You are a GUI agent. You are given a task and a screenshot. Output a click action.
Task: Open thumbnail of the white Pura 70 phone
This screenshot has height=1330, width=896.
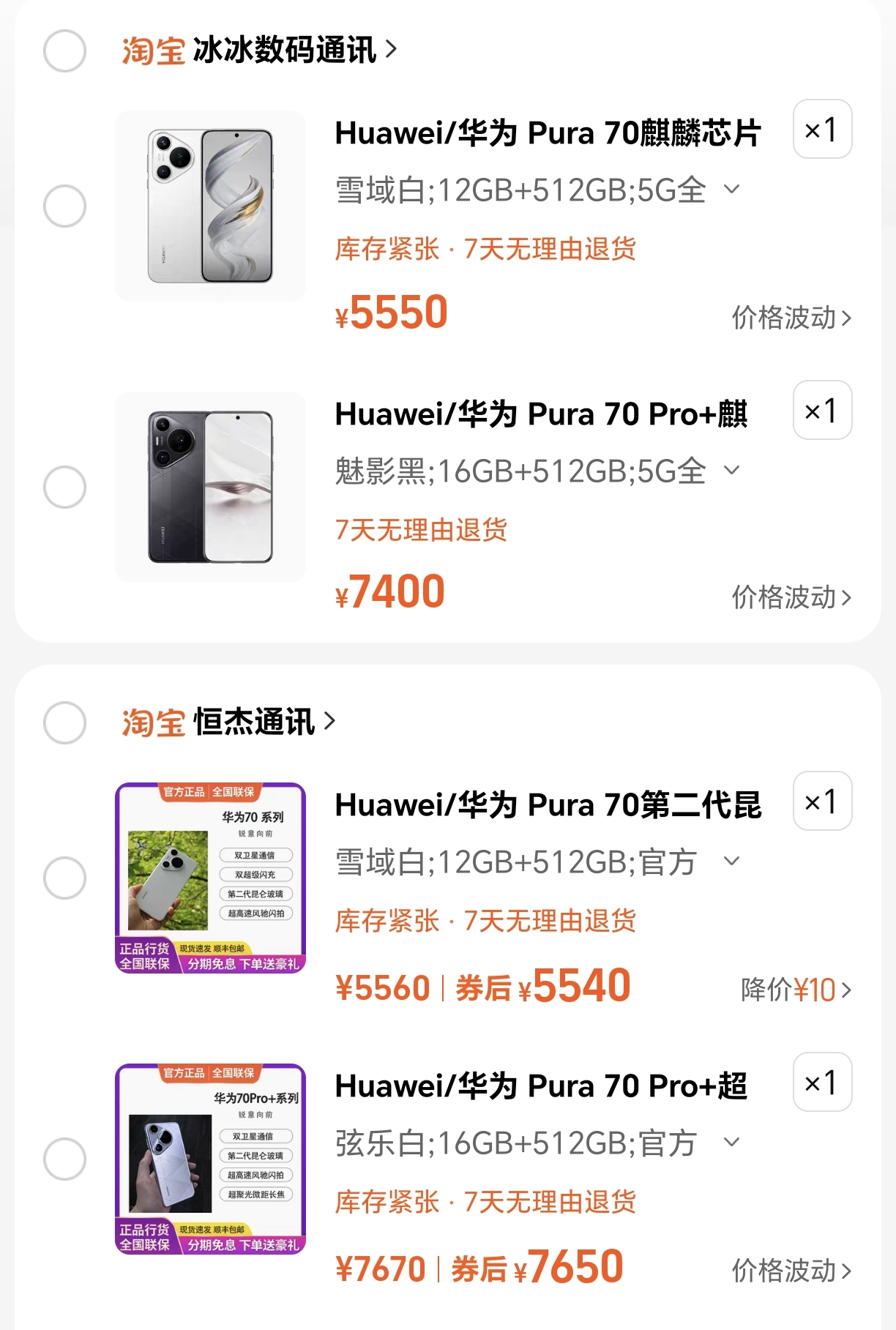click(210, 206)
